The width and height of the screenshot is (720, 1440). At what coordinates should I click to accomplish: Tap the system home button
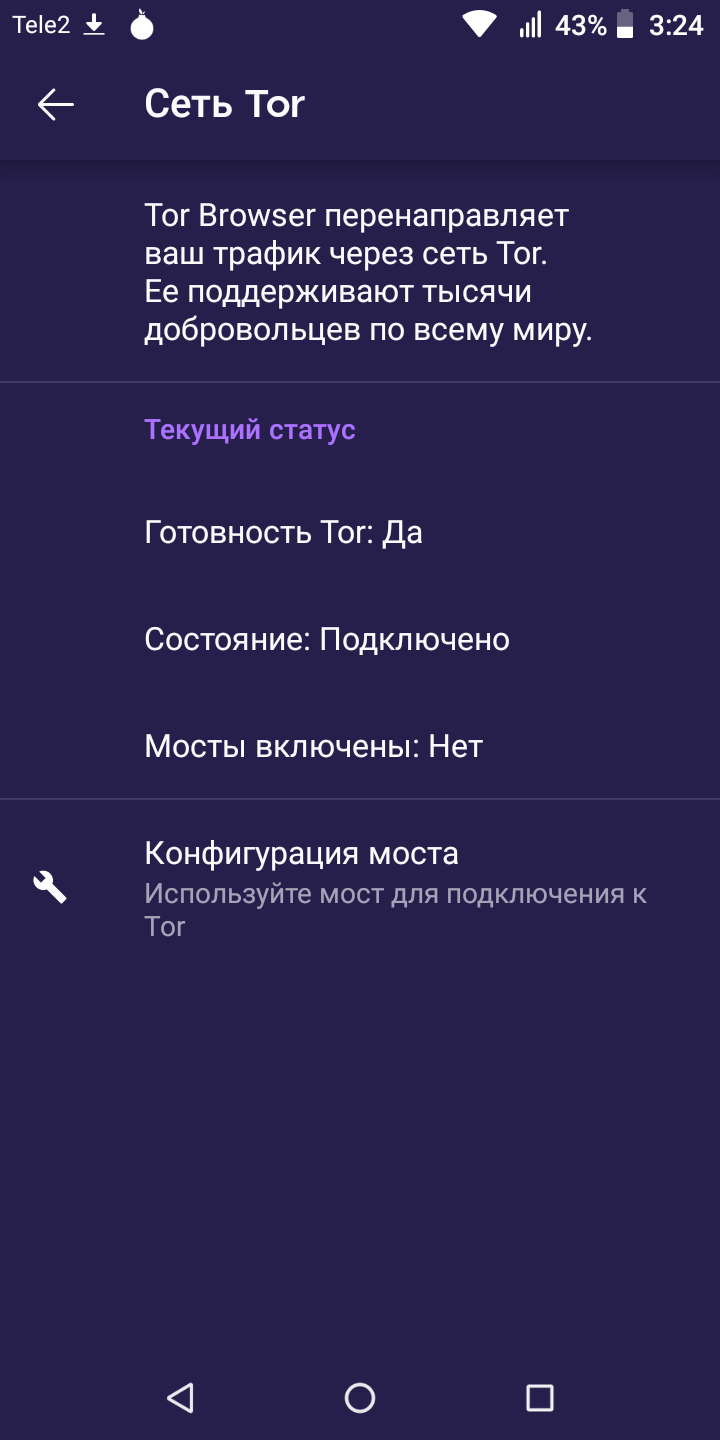(x=360, y=1397)
